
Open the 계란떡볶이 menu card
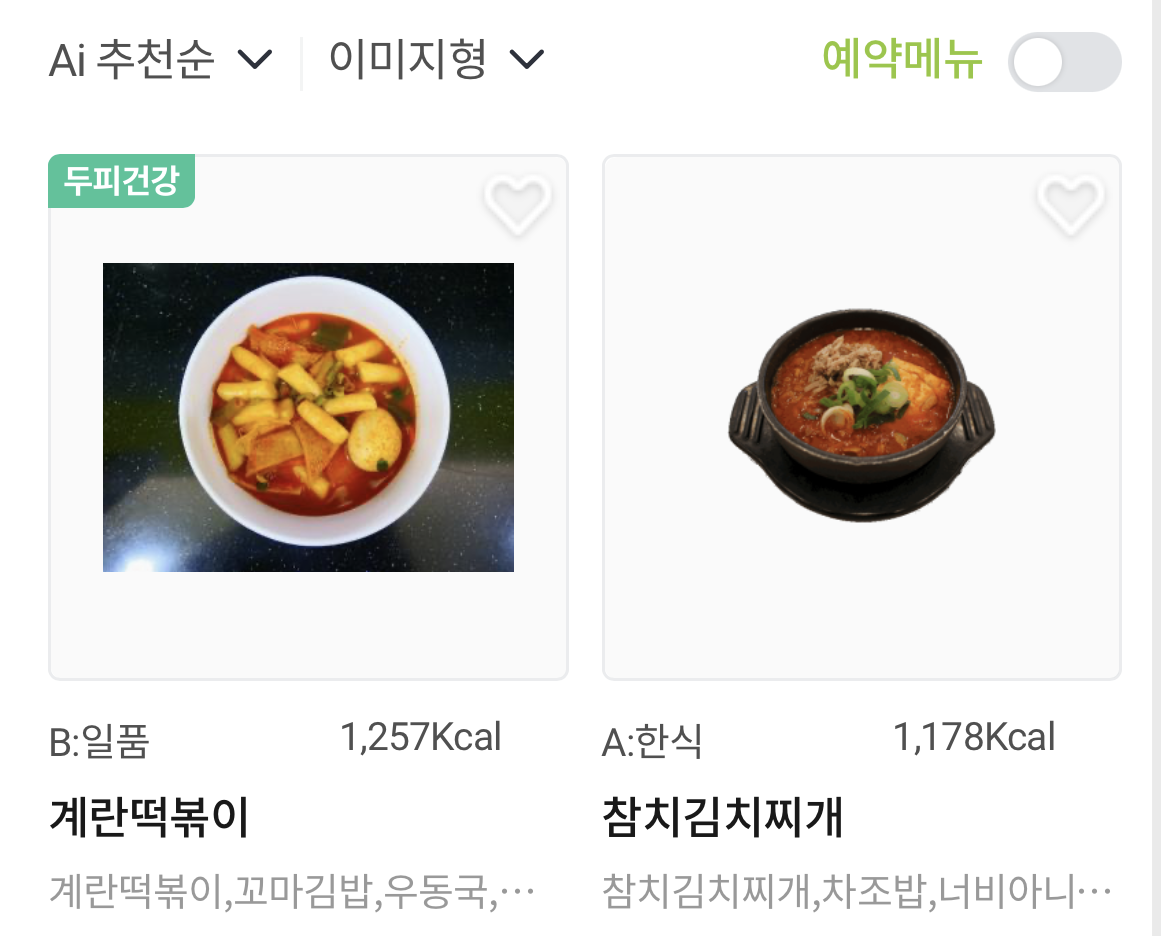308,418
